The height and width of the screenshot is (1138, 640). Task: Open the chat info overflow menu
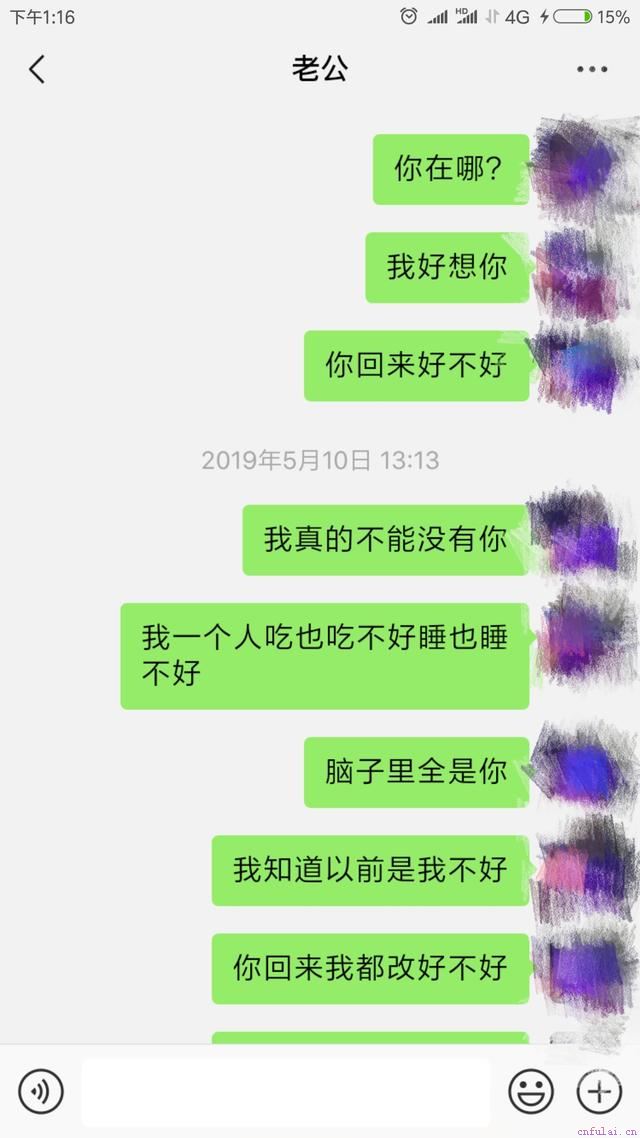[x=591, y=69]
